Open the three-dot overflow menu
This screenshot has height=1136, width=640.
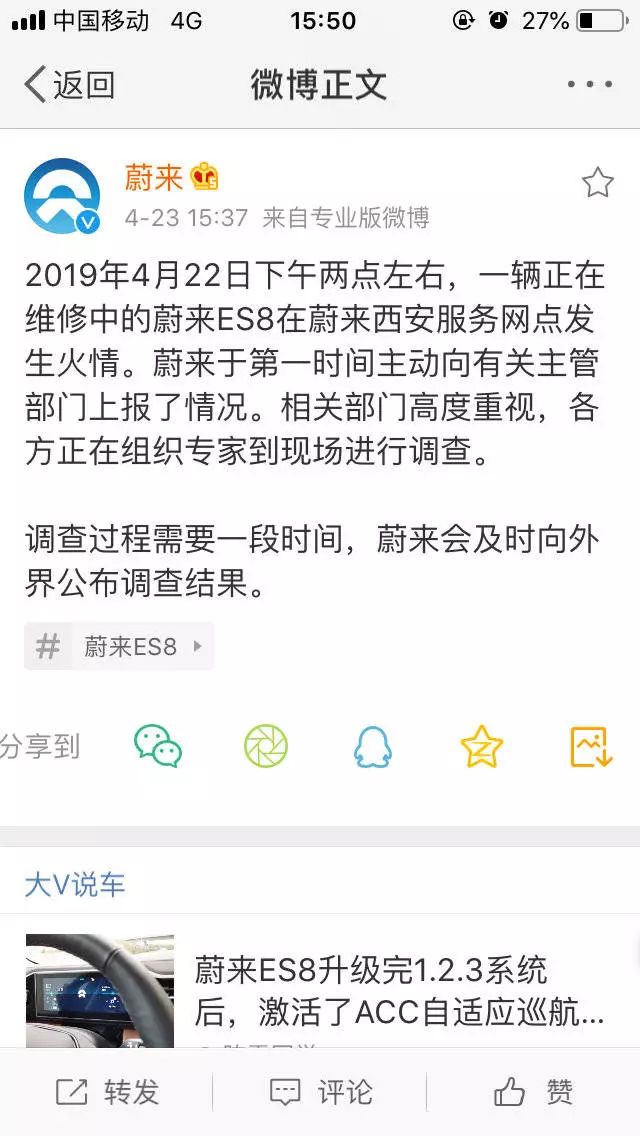589,84
